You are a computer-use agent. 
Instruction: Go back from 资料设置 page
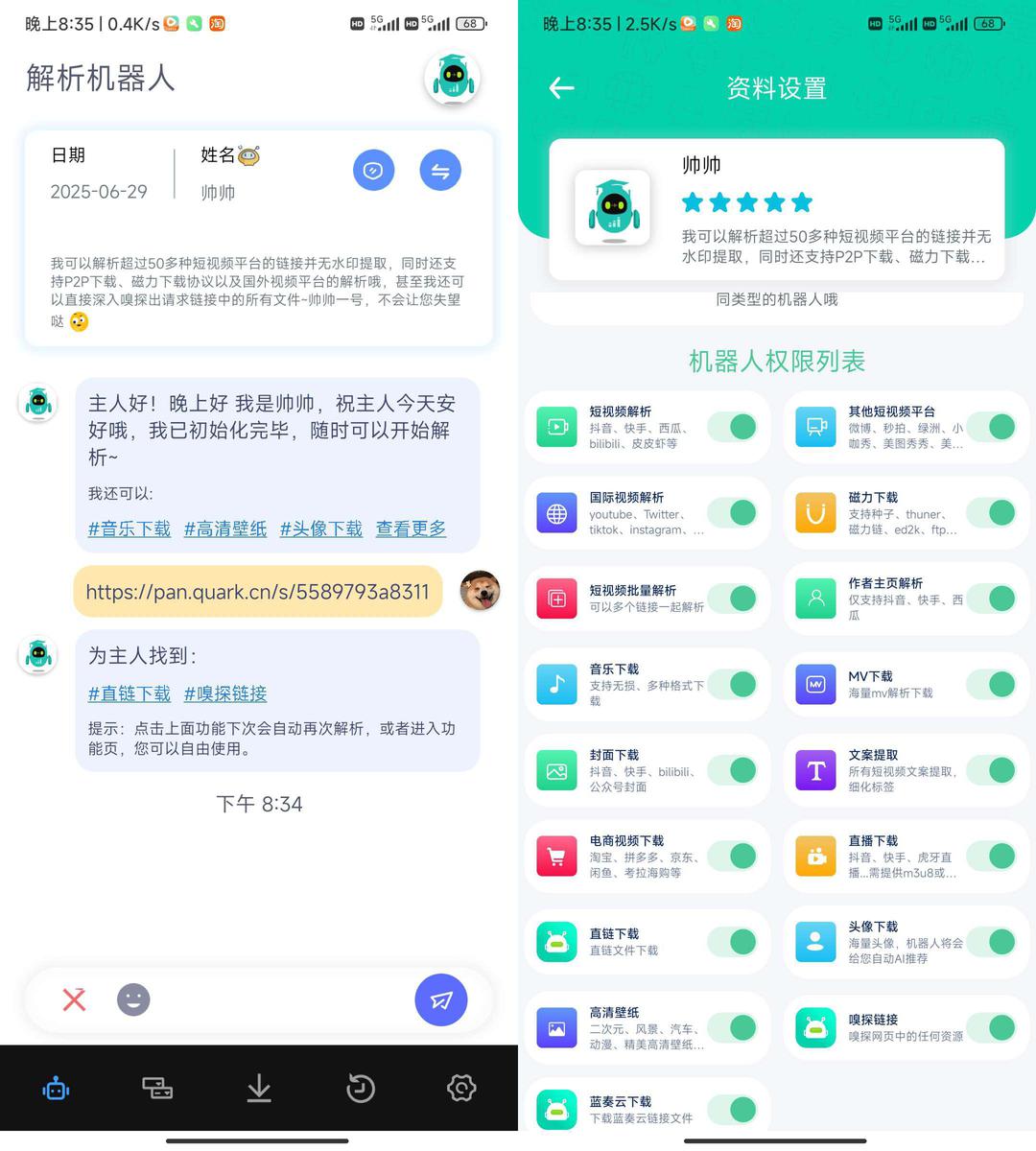pos(561,88)
